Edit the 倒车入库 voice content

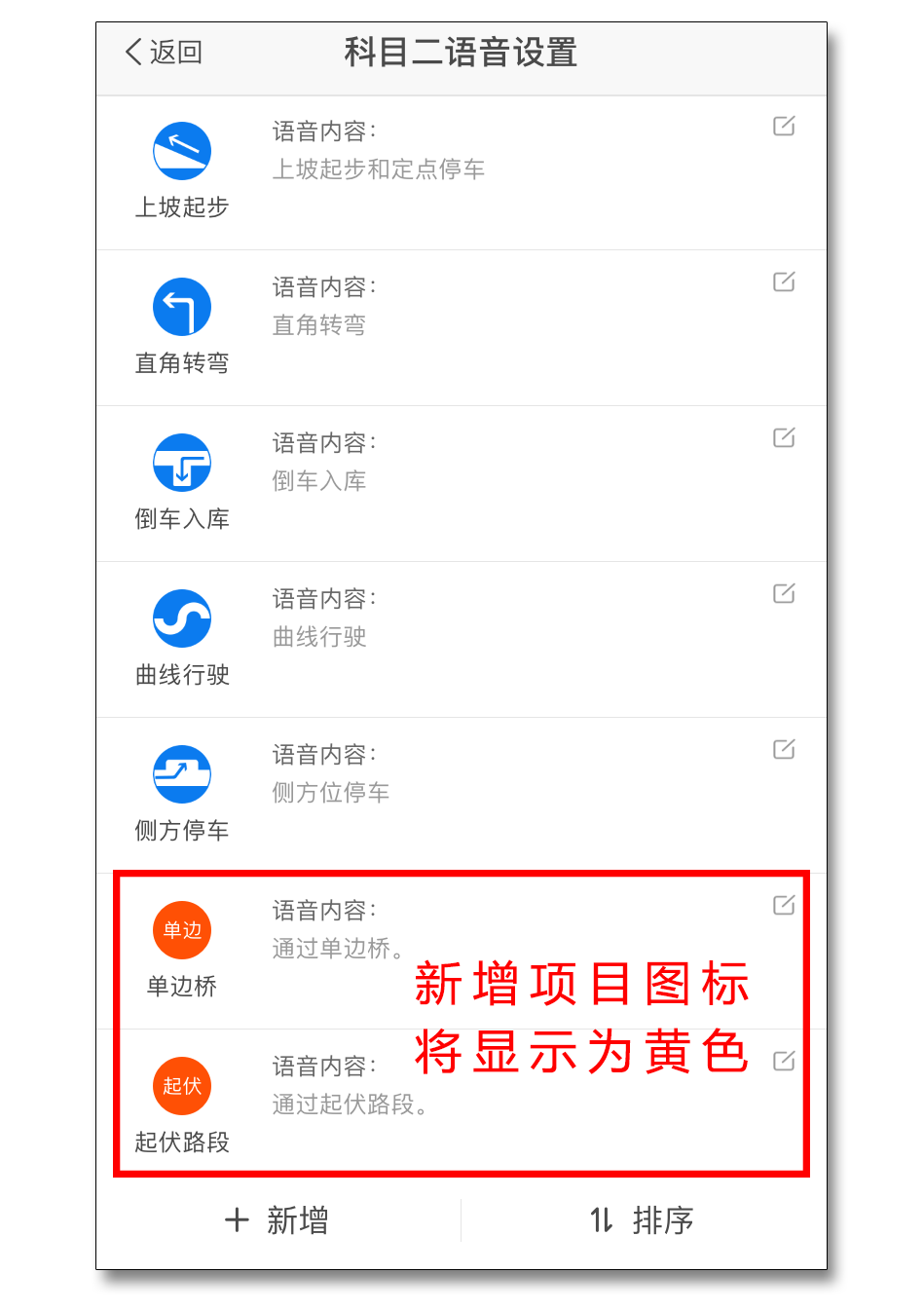[784, 437]
